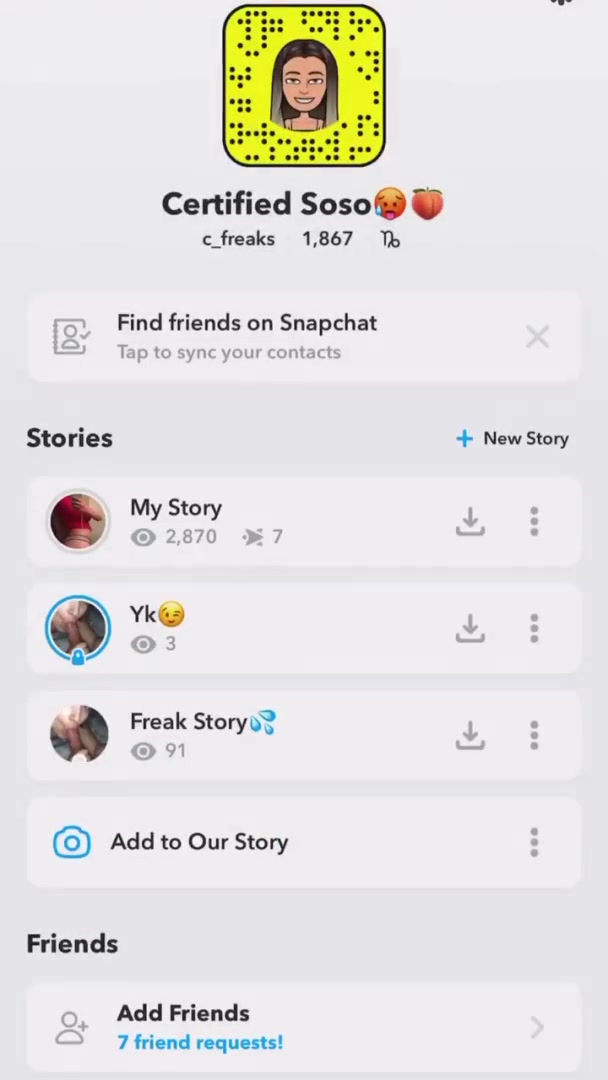
Task: Dismiss the Find friends banner
Action: pyautogui.click(x=537, y=337)
